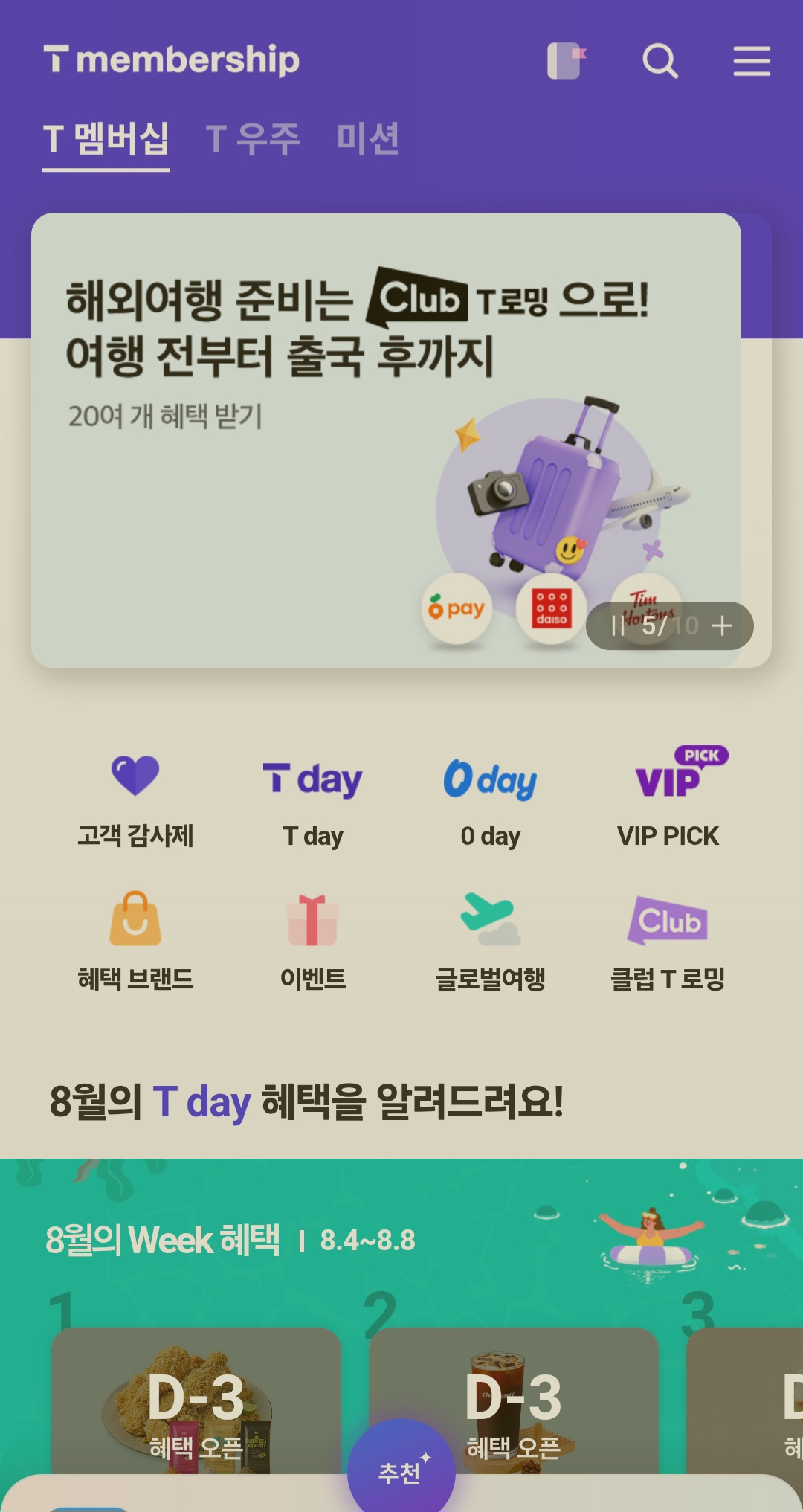Open the membership card icon in header
This screenshot has height=1512, width=803.
click(567, 61)
